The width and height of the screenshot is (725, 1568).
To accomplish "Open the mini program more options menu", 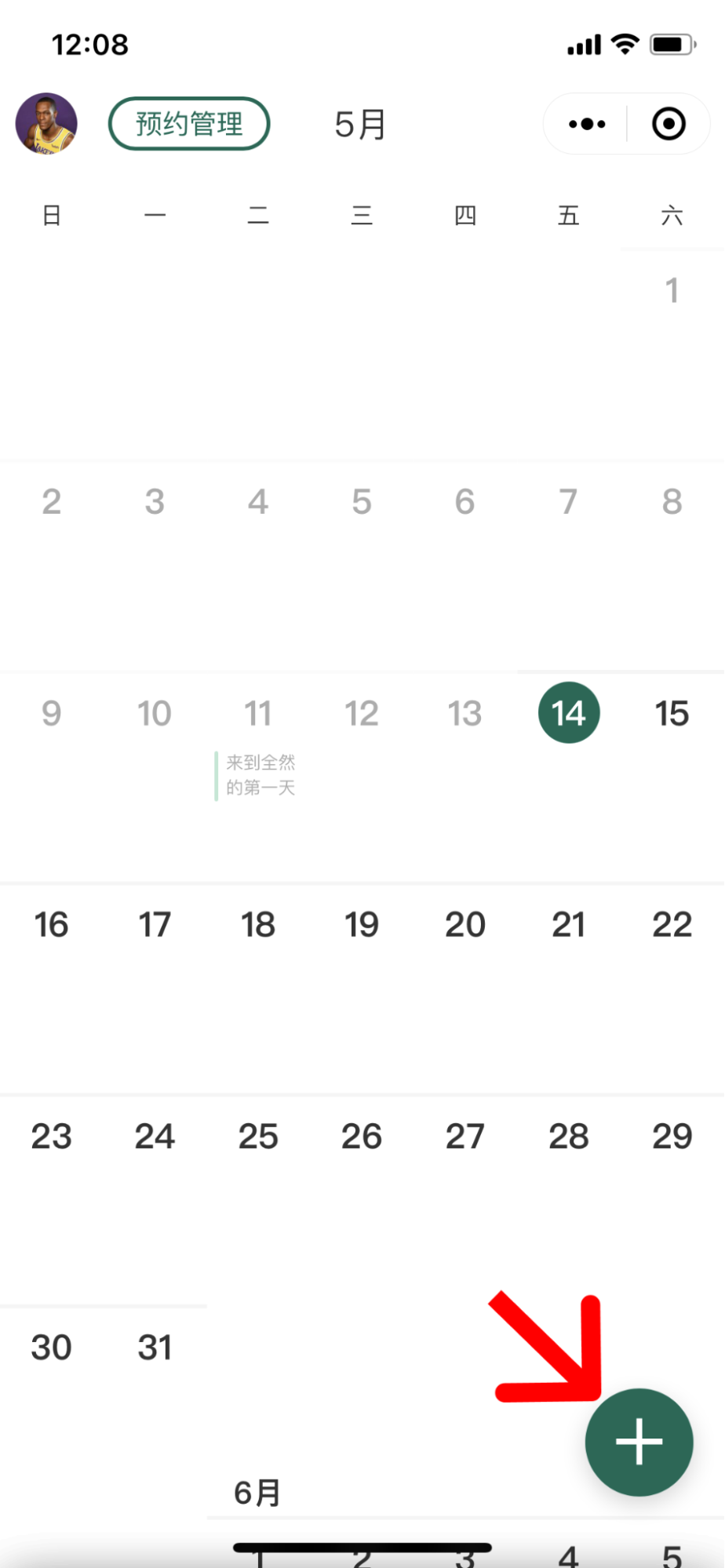I will [x=587, y=124].
